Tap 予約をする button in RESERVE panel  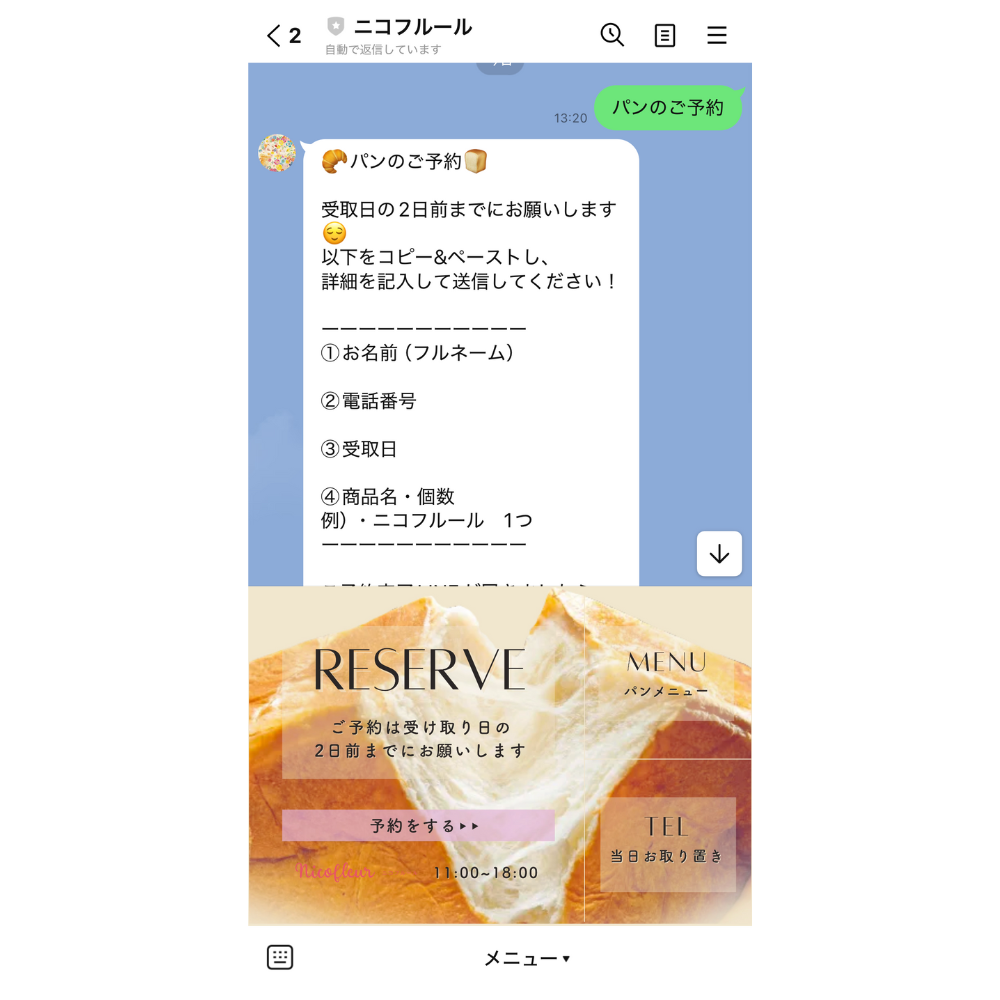tap(418, 826)
